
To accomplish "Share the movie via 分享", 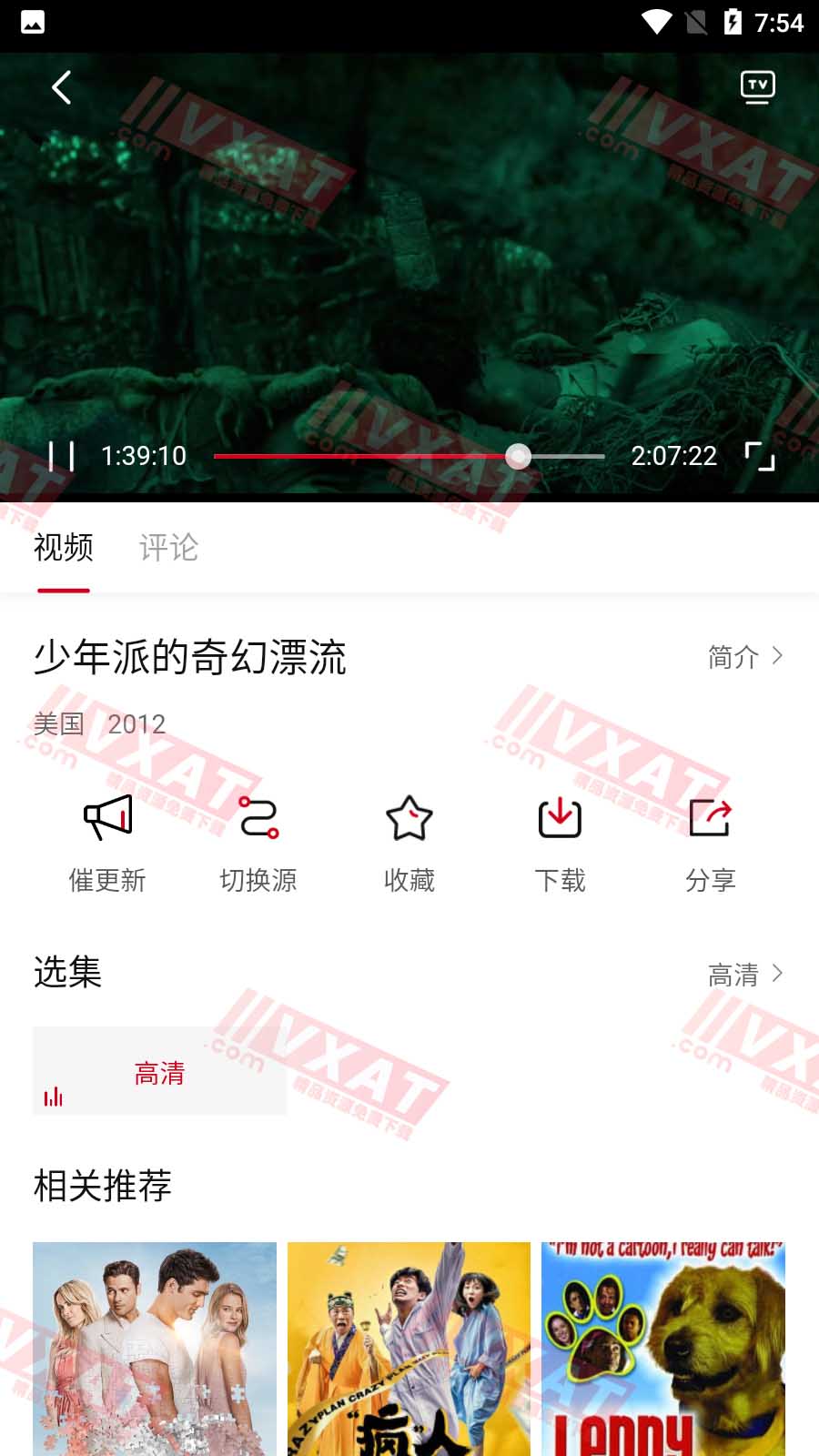I will tap(710, 842).
